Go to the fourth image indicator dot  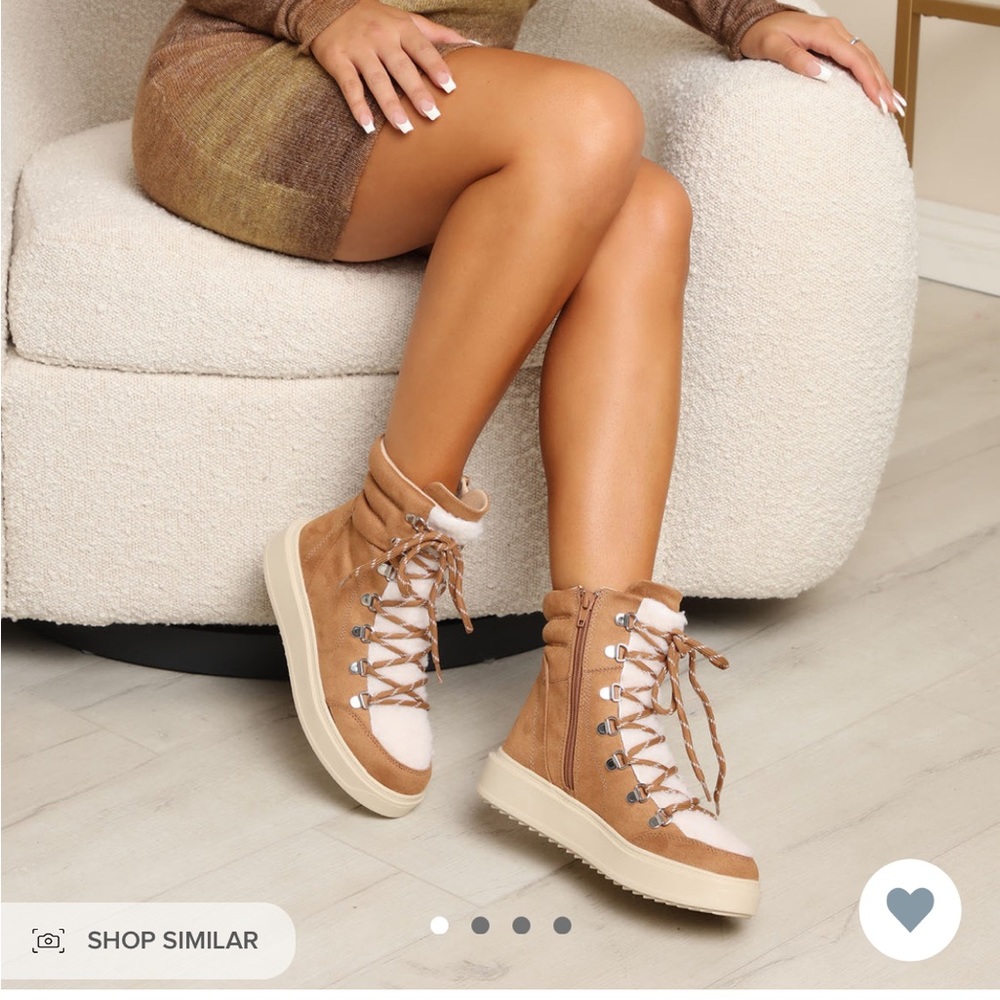[562, 925]
